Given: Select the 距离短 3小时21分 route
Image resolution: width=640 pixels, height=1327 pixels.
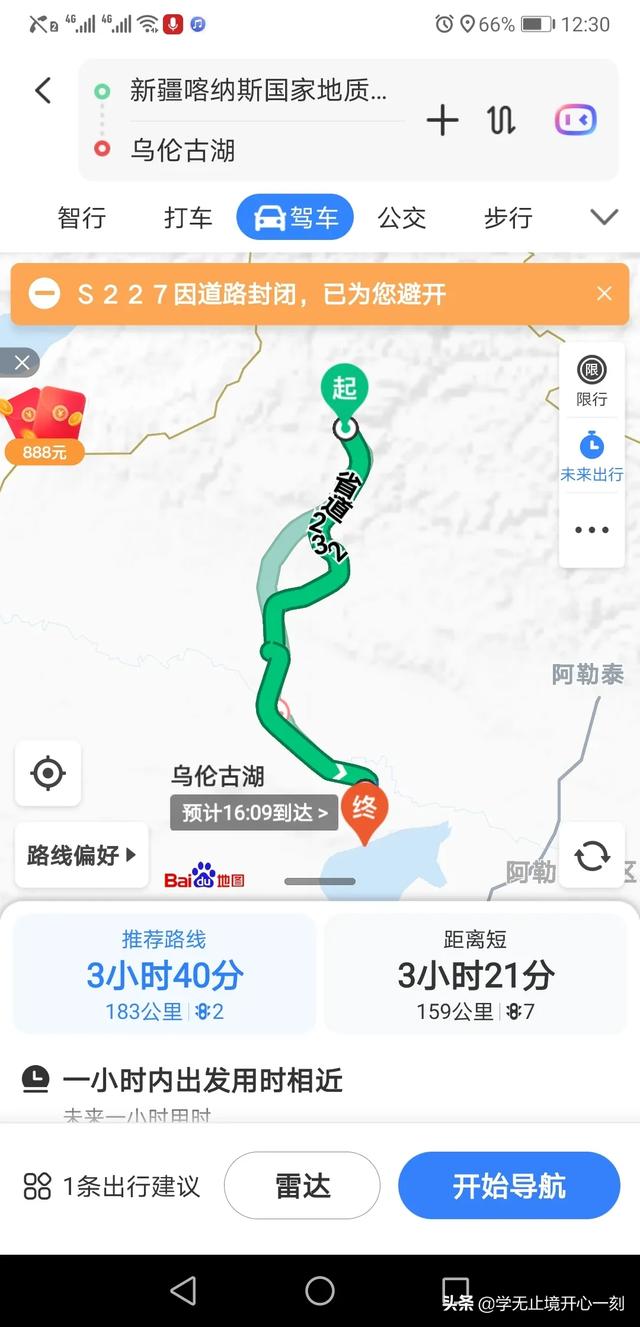Looking at the screenshot, I should 476,973.
